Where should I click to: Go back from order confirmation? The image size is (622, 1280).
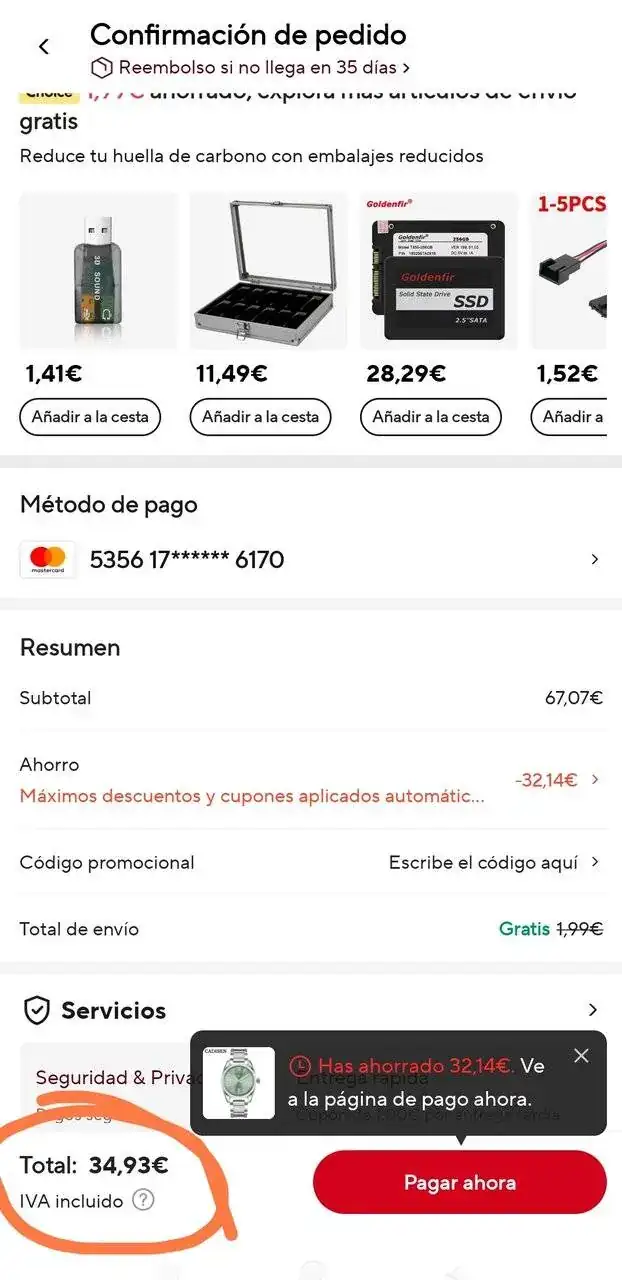pyautogui.click(x=44, y=47)
